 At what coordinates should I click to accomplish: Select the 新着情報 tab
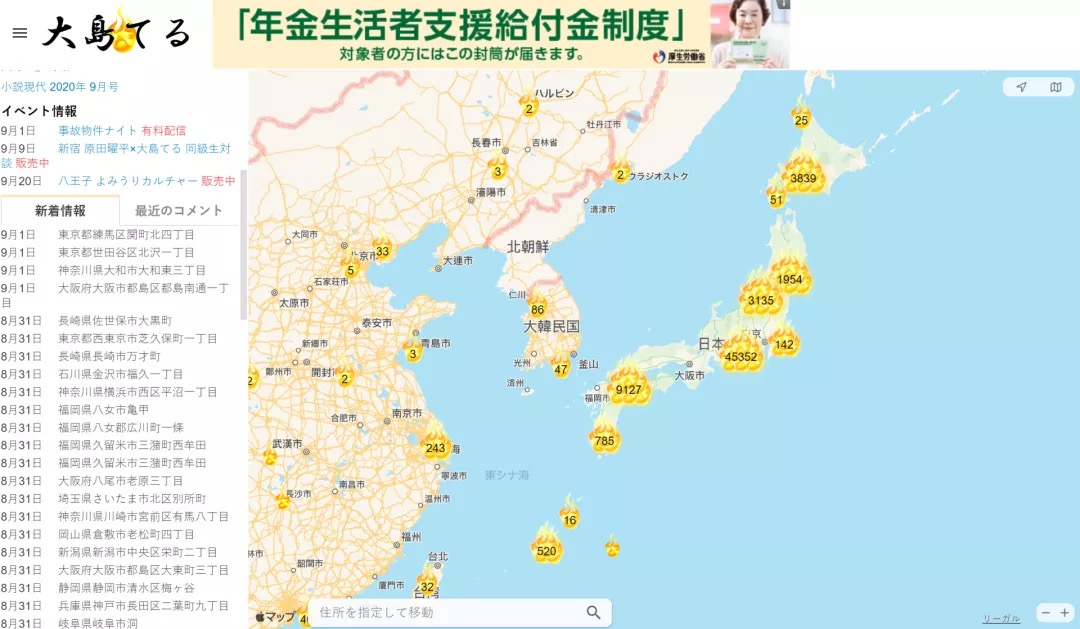(60, 211)
